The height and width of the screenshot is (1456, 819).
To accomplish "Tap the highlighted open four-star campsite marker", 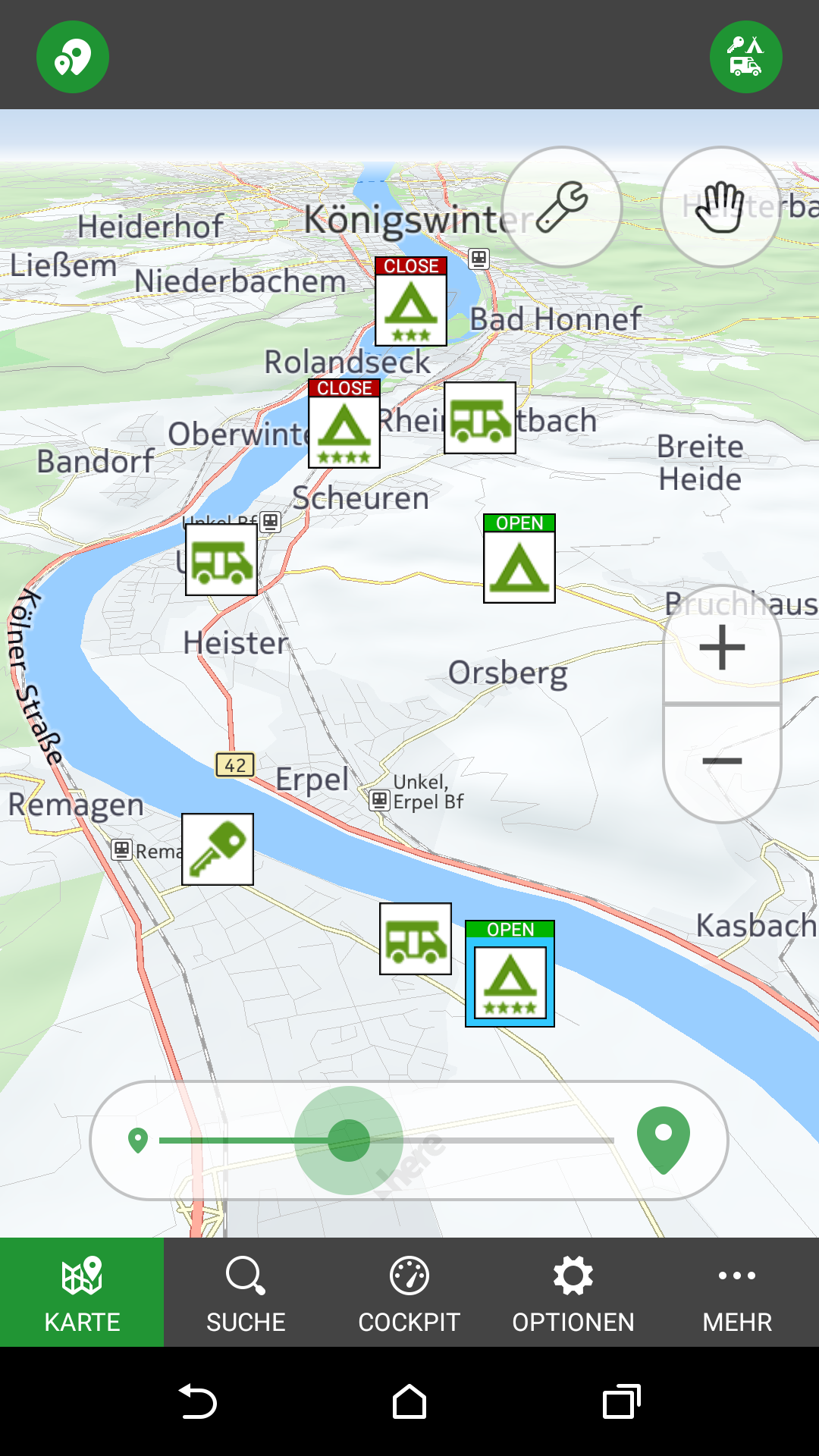I will (x=510, y=974).
